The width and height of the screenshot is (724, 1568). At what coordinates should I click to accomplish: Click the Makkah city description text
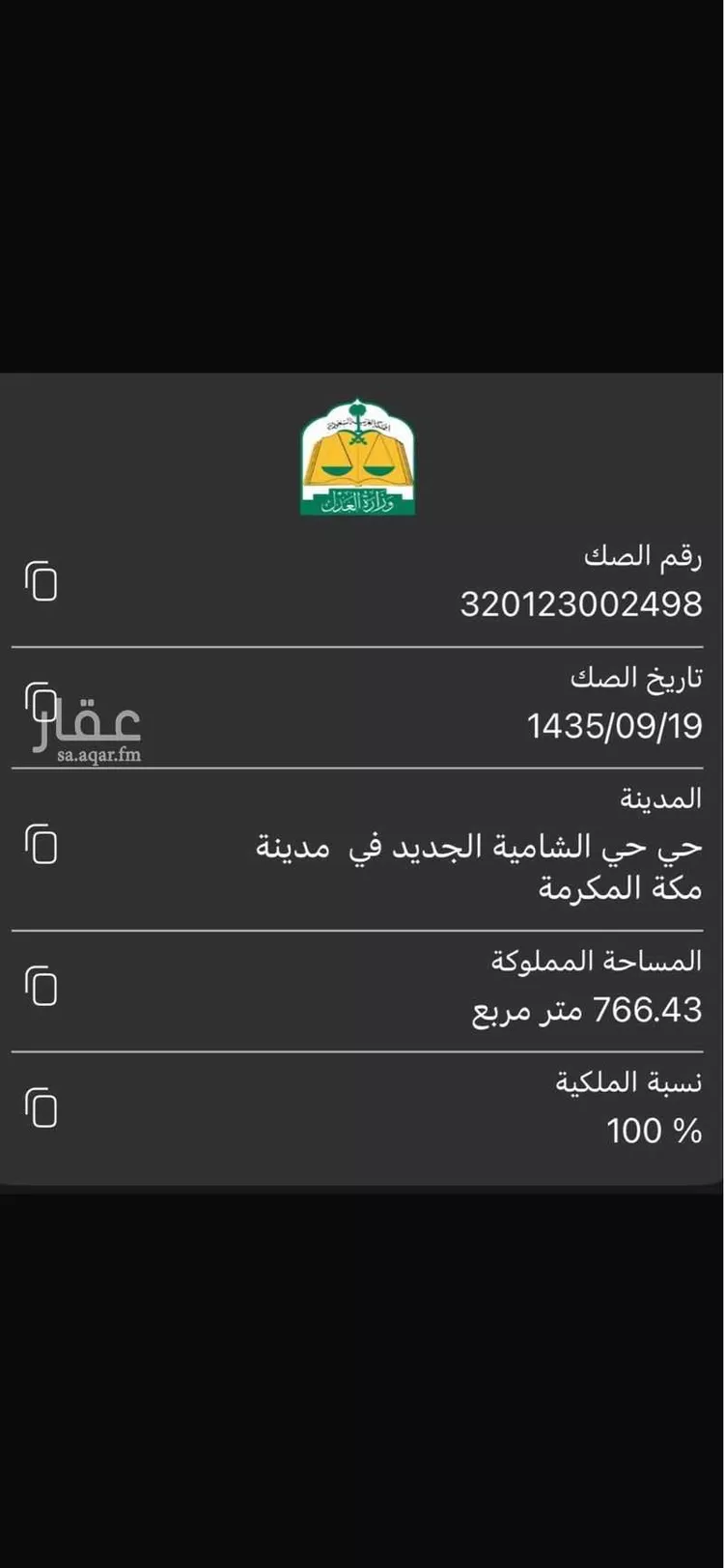point(484,868)
